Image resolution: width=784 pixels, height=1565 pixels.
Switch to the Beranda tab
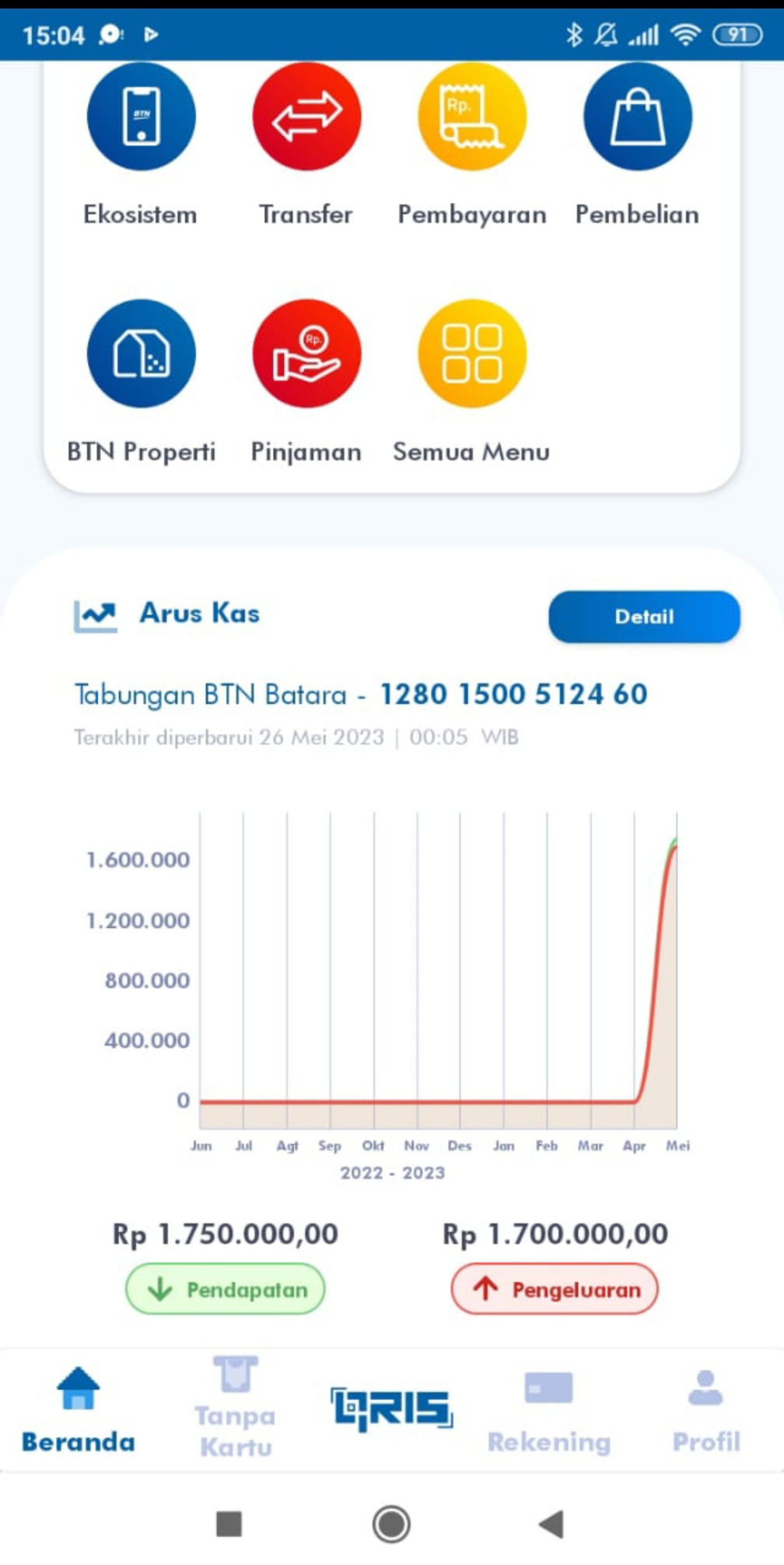coord(78,1409)
